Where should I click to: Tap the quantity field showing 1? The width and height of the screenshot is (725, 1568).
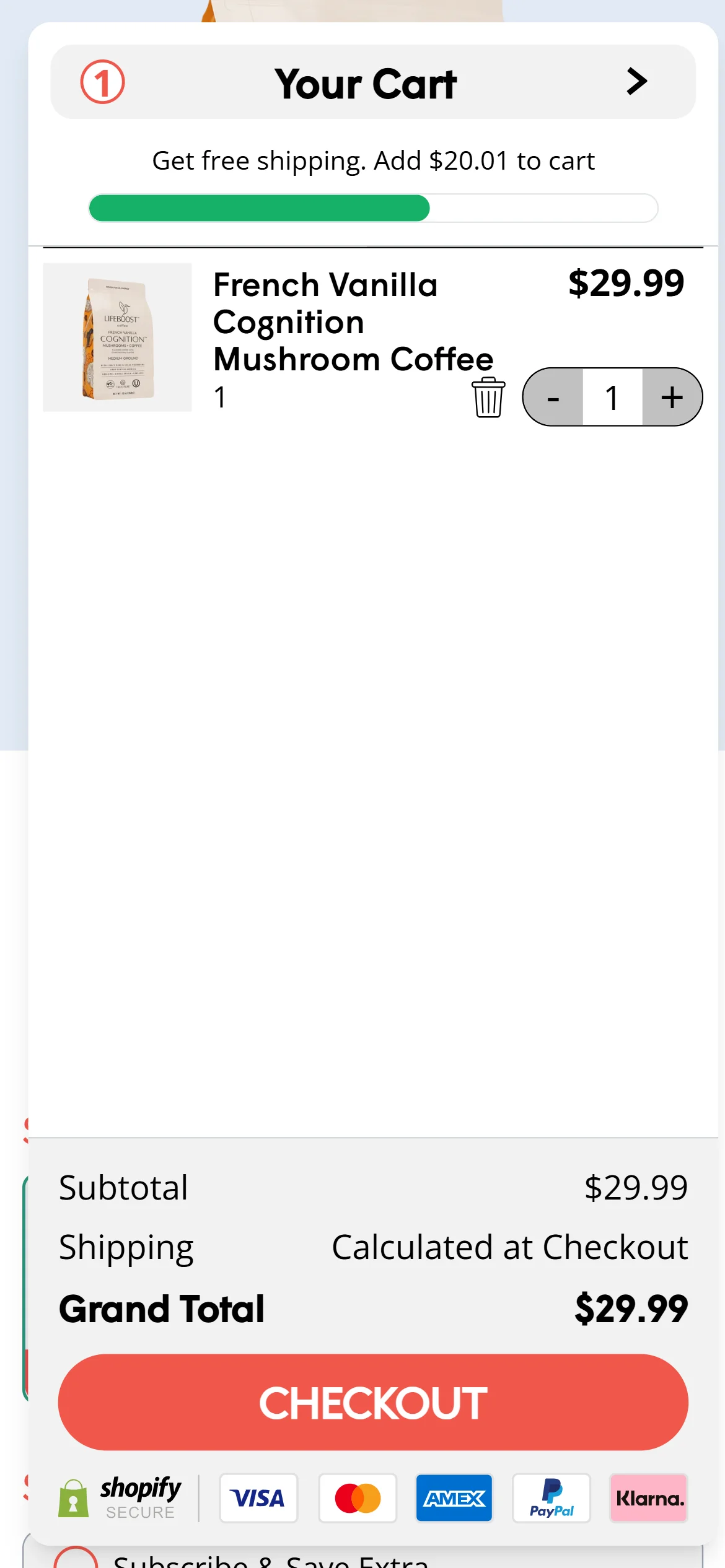pyautogui.click(x=612, y=398)
